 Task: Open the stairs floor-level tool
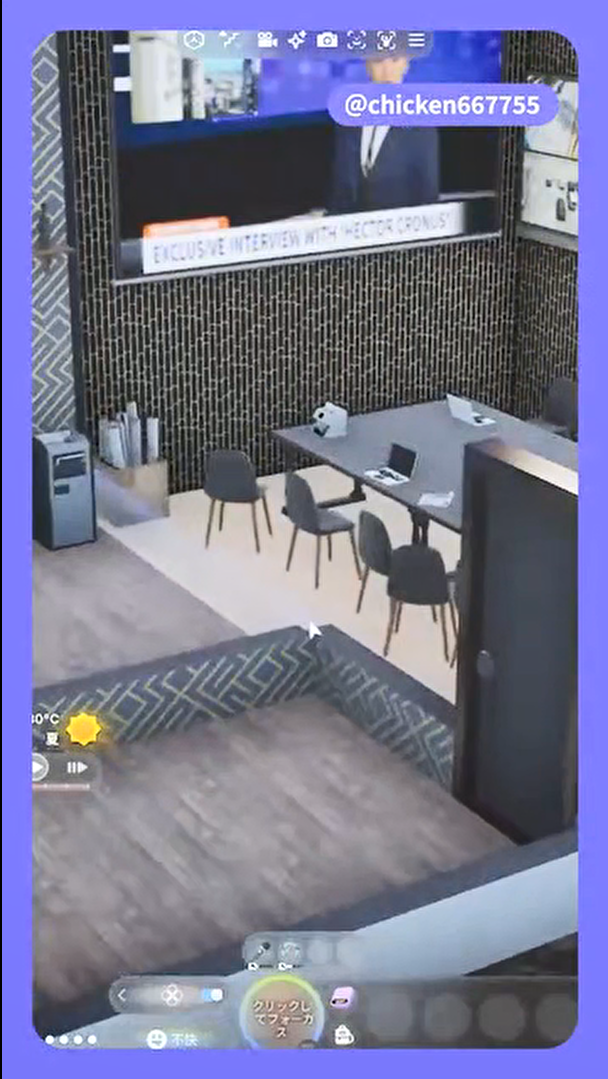pos(228,40)
